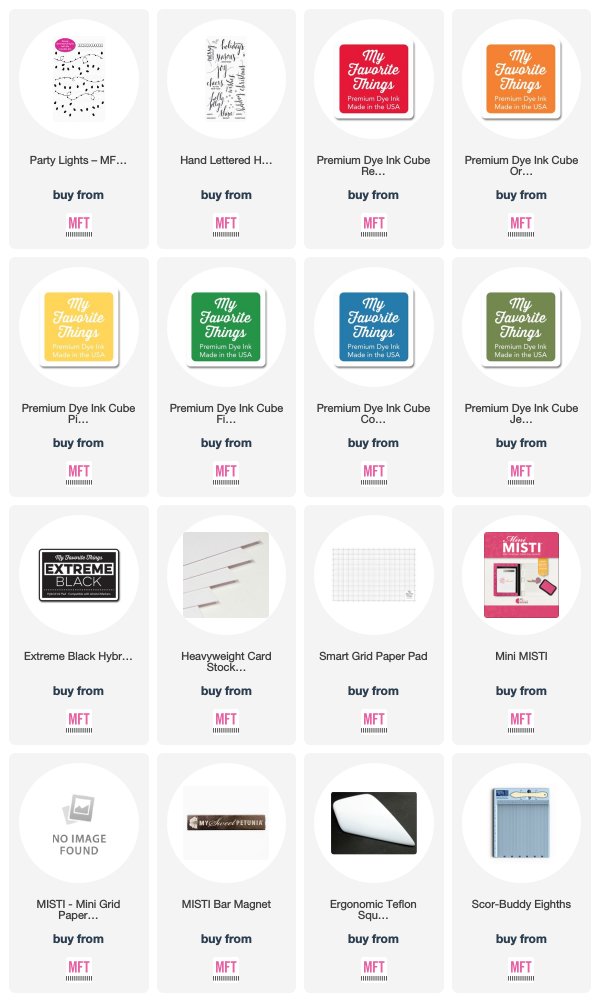Buy Smart Grid Paper Pad from MFT logo
600x1002 pixels.
pos(374,721)
